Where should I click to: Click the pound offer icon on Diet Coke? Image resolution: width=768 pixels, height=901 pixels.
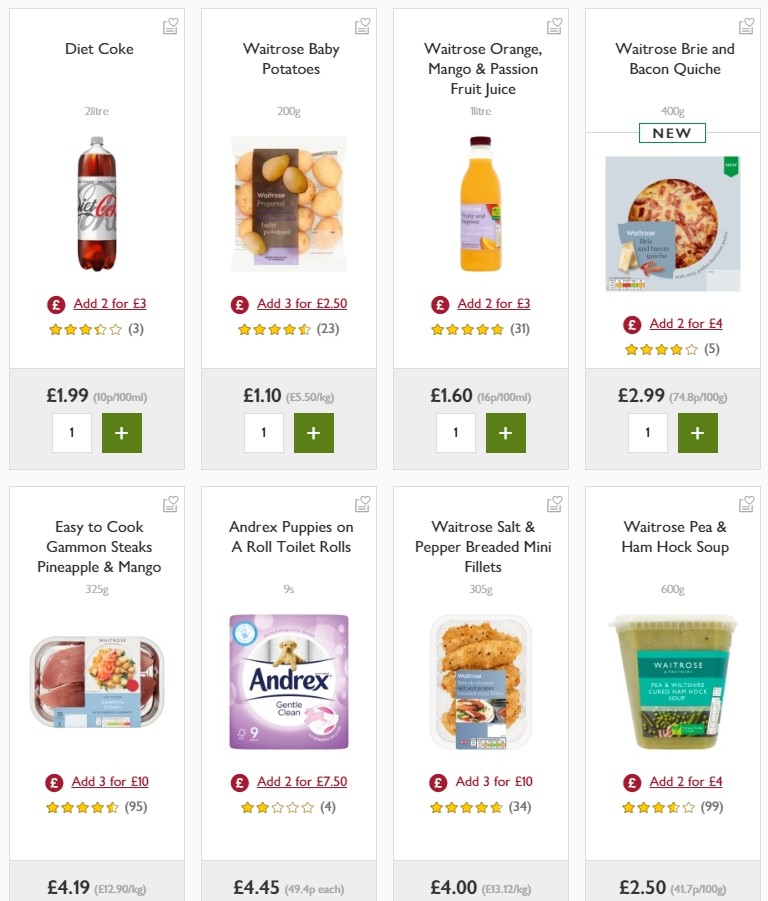pyautogui.click(x=53, y=304)
